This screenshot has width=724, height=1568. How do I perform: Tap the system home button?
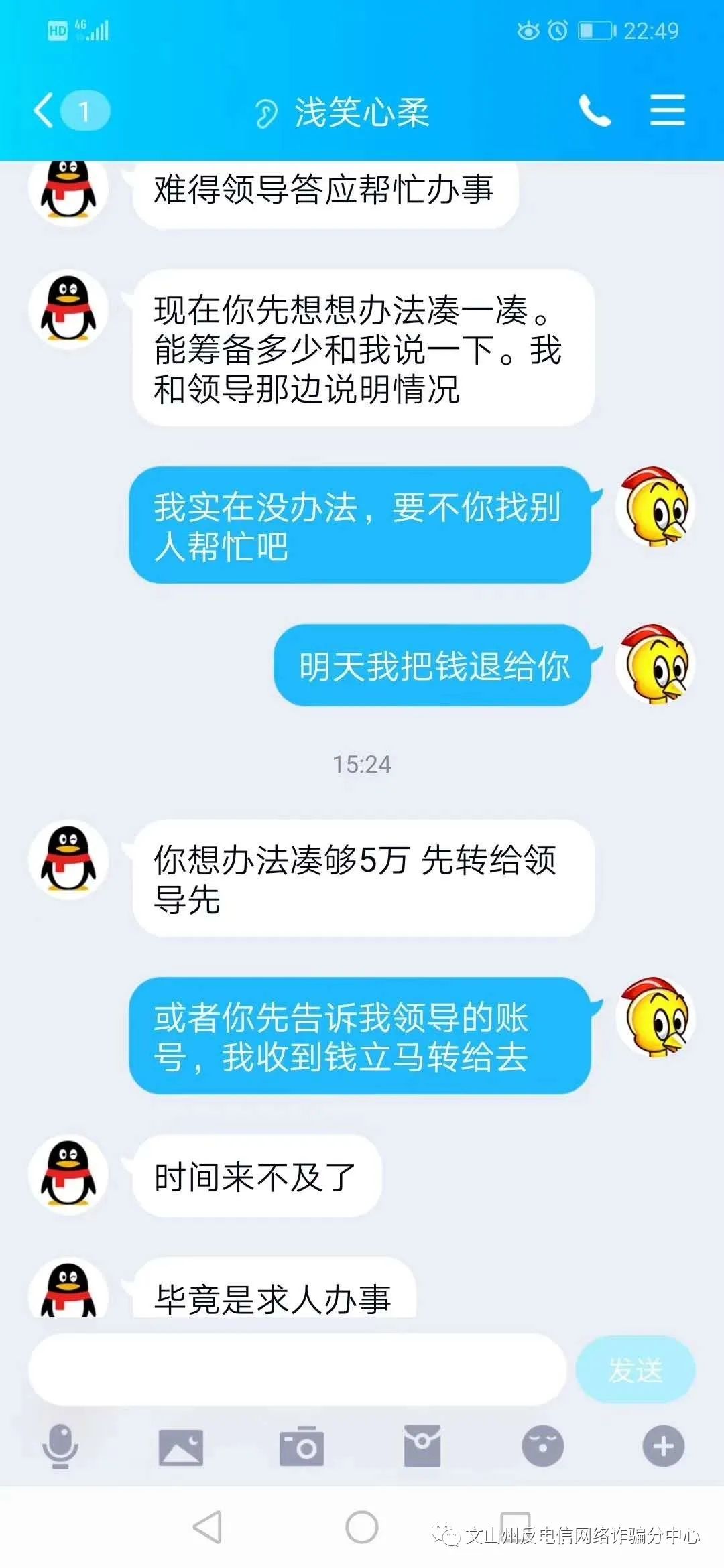tap(362, 1527)
